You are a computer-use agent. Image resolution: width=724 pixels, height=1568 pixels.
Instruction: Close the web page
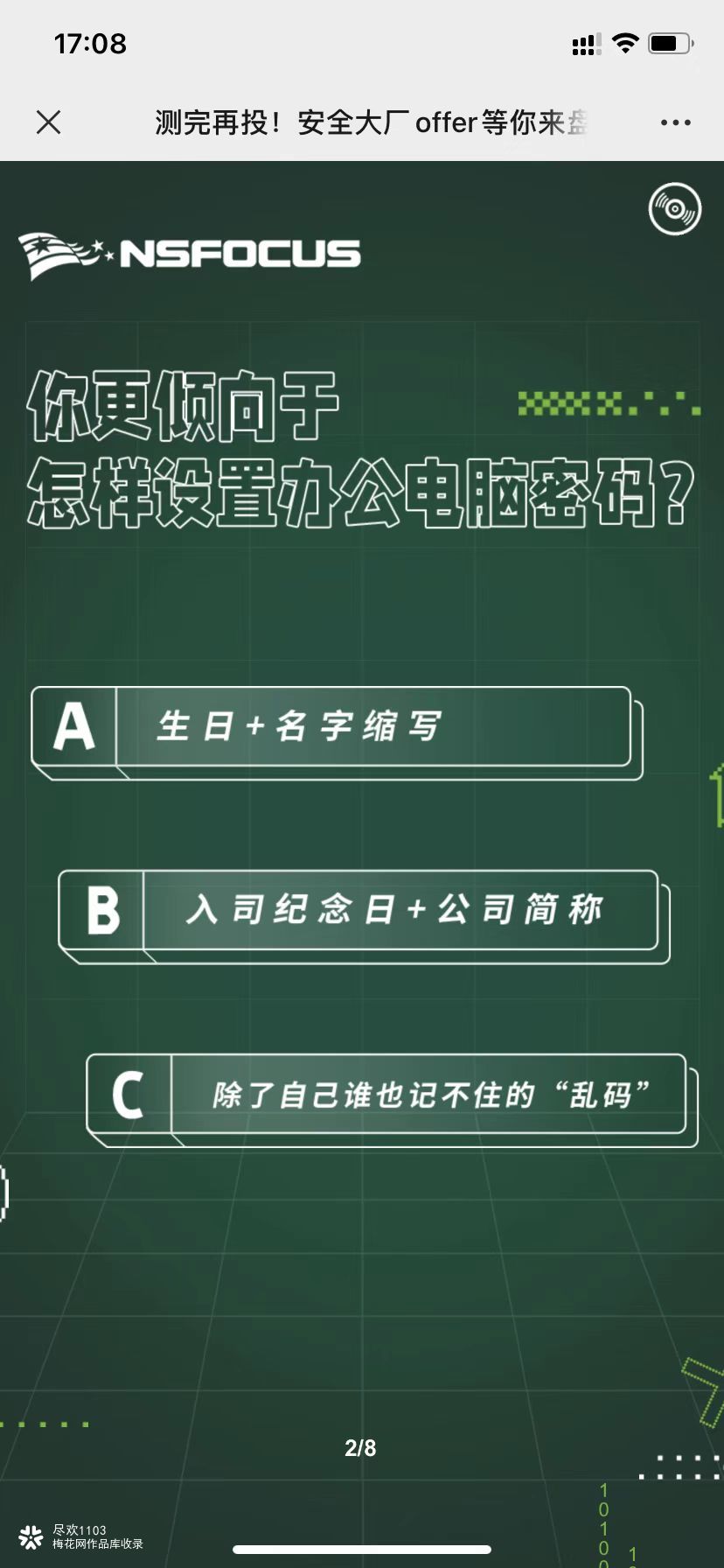(x=49, y=122)
